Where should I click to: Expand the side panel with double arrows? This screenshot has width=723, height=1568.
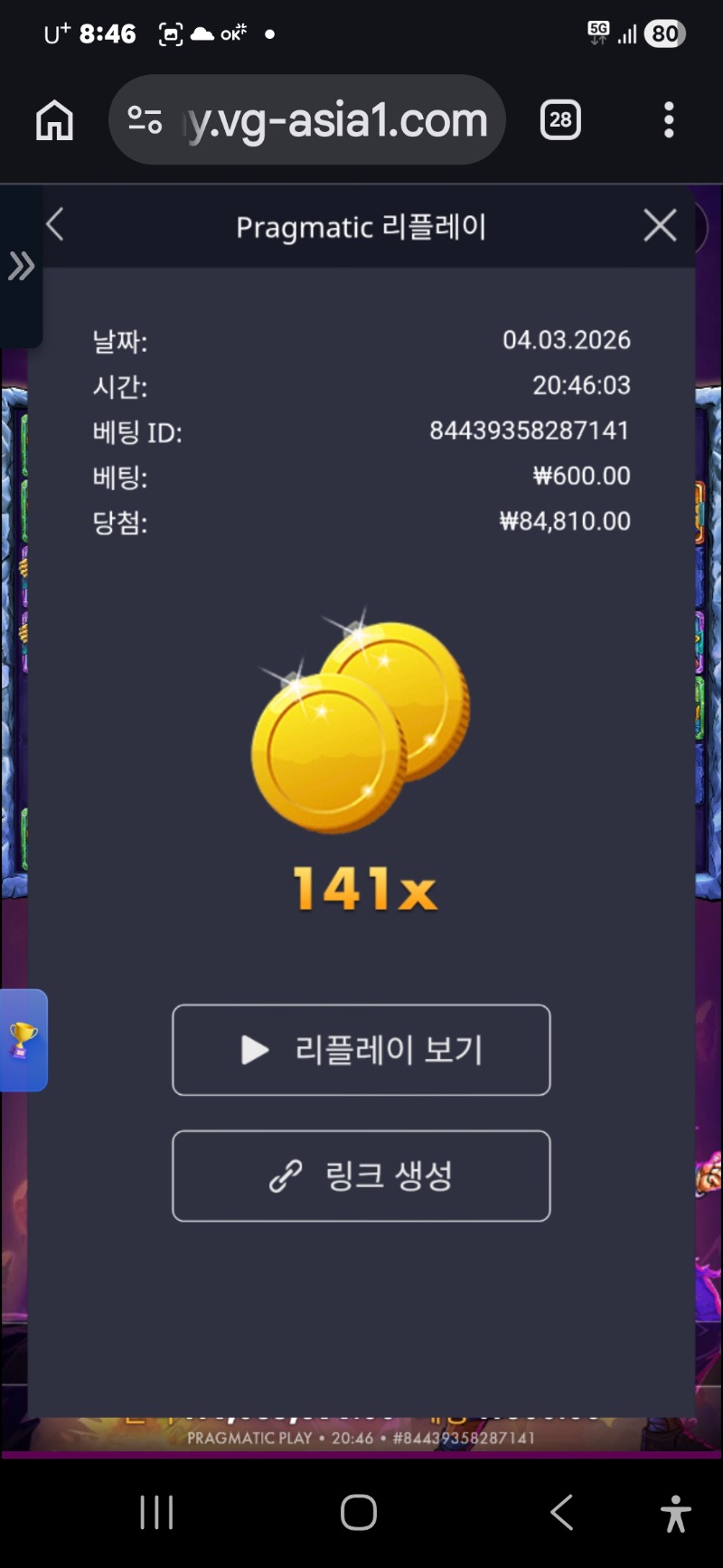(x=21, y=266)
